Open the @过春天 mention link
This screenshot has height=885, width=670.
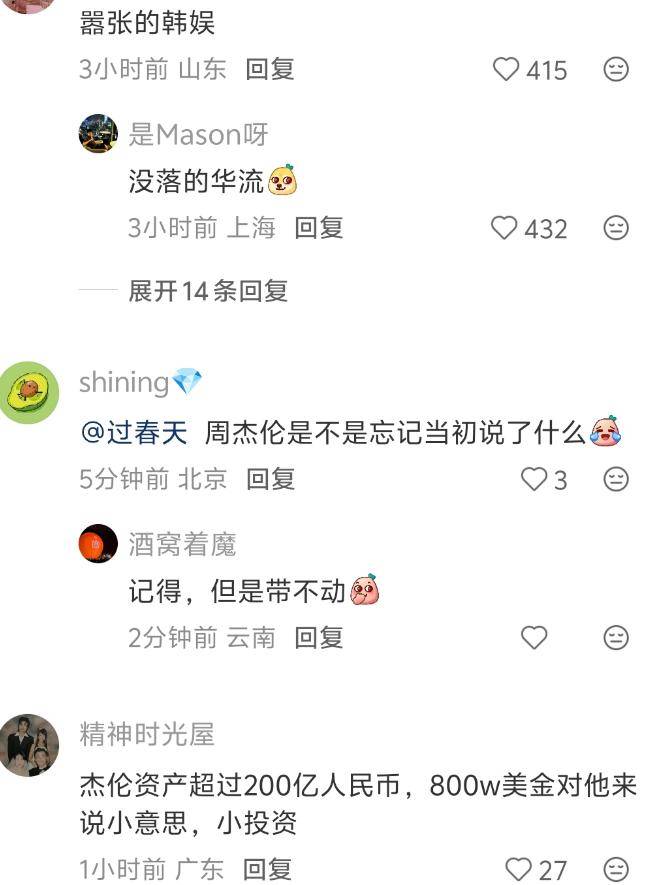click(134, 432)
